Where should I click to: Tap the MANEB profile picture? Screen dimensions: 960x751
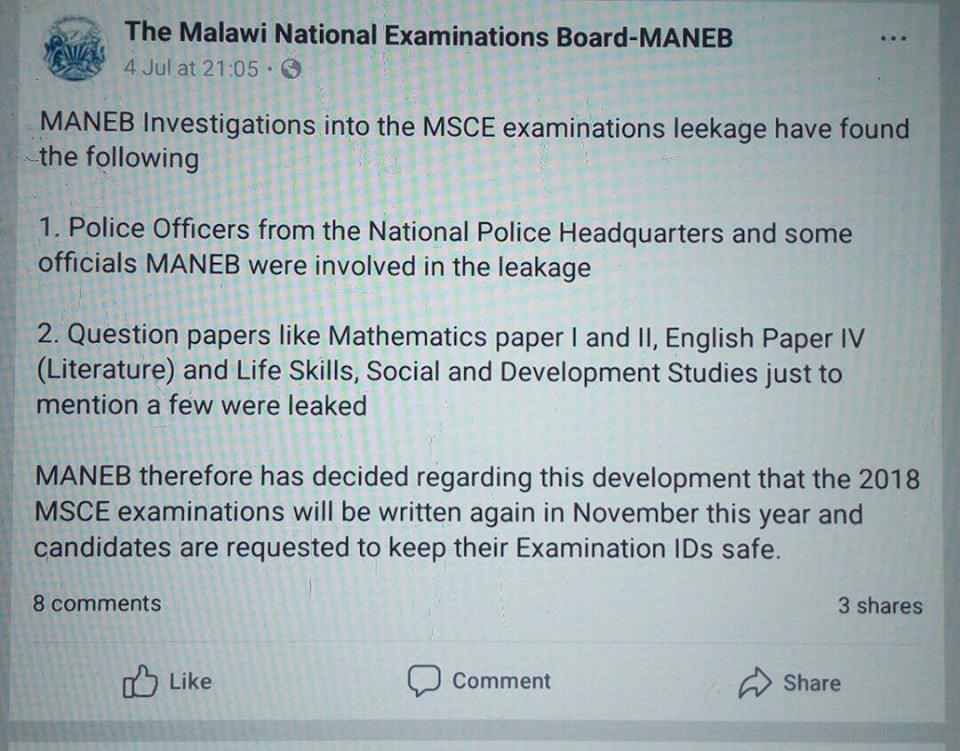(75, 49)
